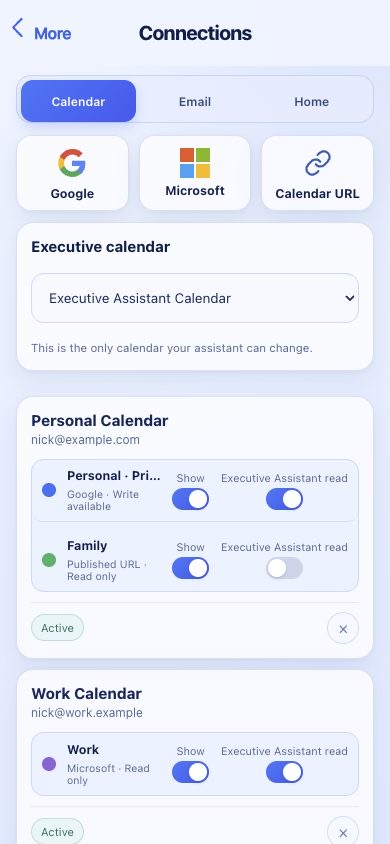Toggle Show for the Work calendar
The image size is (390, 844).
(190, 772)
